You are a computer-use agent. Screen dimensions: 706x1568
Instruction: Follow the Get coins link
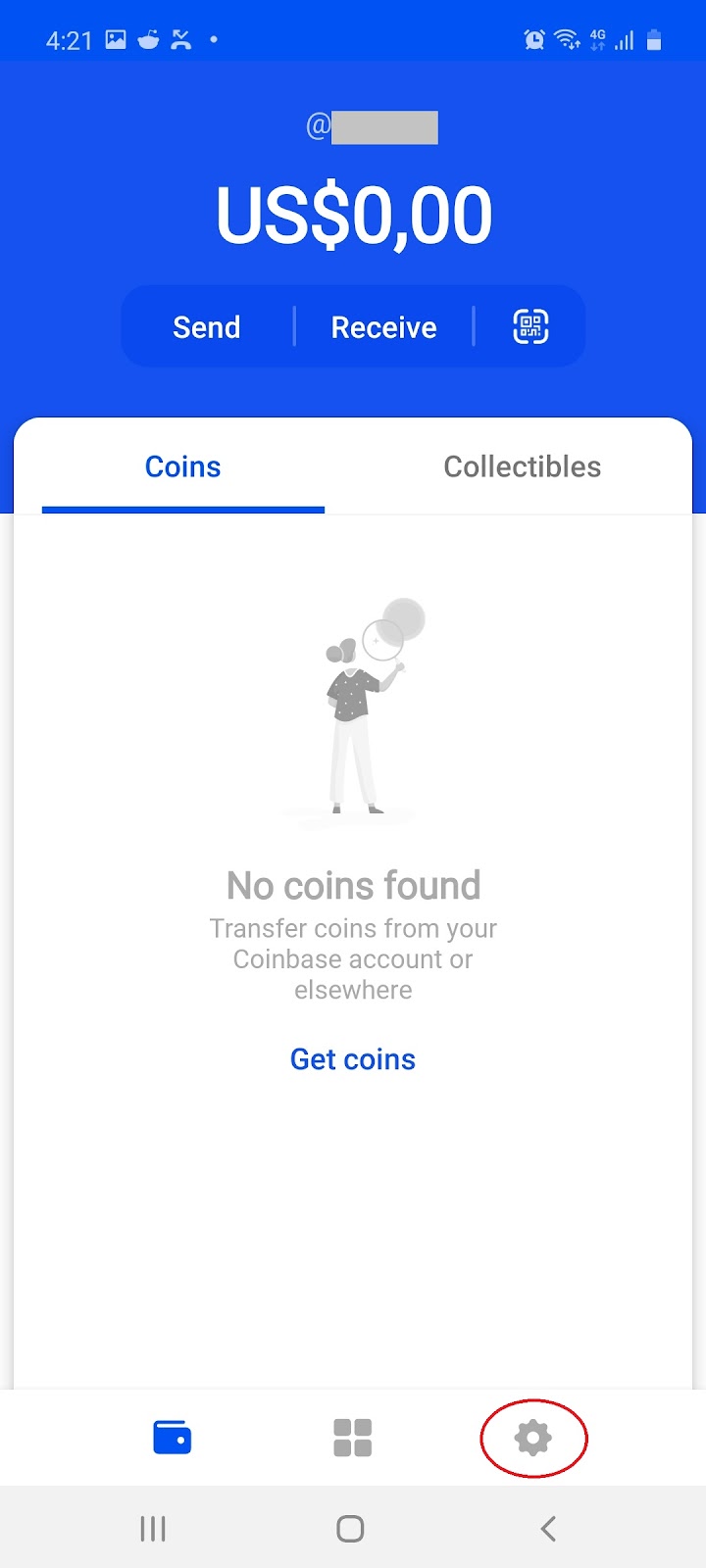[353, 1059]
